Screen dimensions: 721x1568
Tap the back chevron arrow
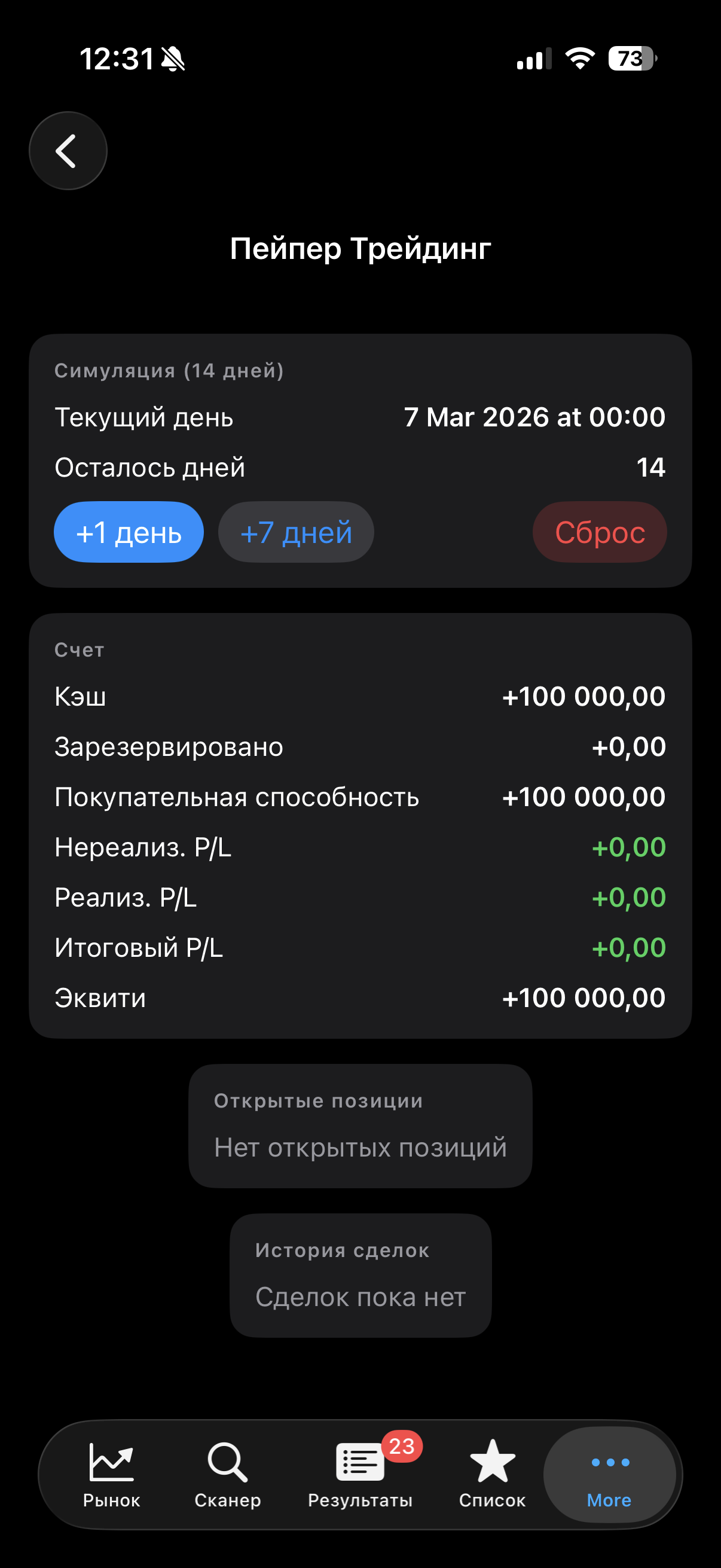pos(67,150)
